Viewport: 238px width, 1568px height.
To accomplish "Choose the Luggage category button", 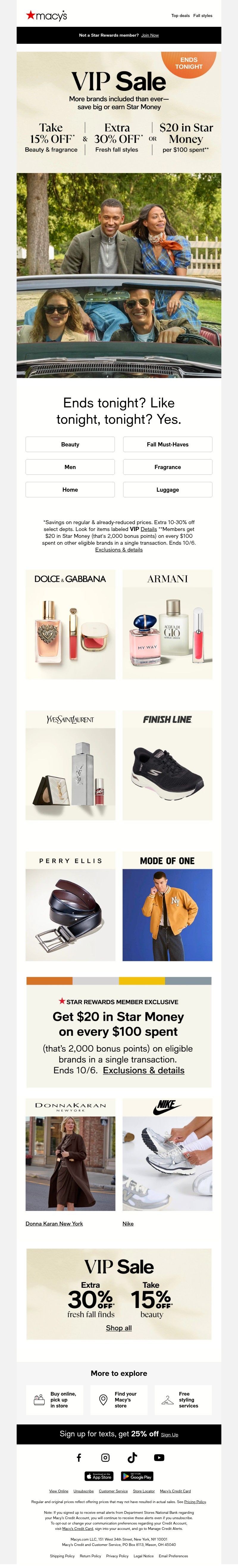I will (x=167, y=489).
